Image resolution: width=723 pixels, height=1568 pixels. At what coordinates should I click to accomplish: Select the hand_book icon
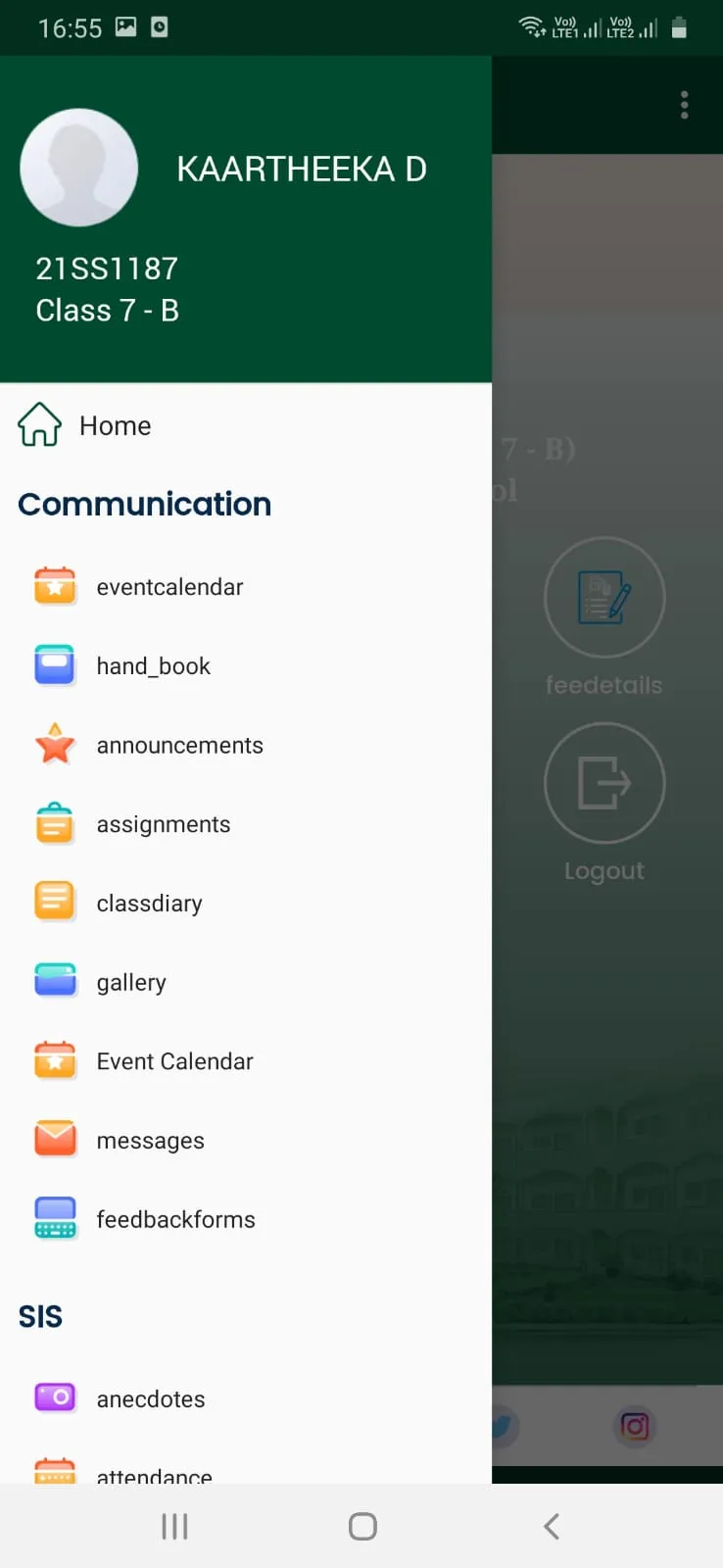coord(56,664)
